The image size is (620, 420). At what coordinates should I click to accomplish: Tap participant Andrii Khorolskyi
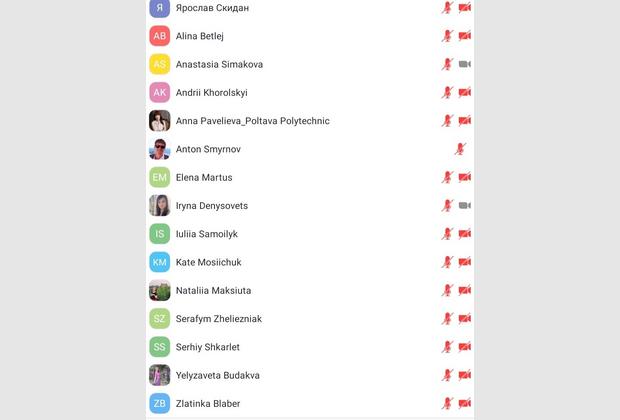click(x=211, y=92)
